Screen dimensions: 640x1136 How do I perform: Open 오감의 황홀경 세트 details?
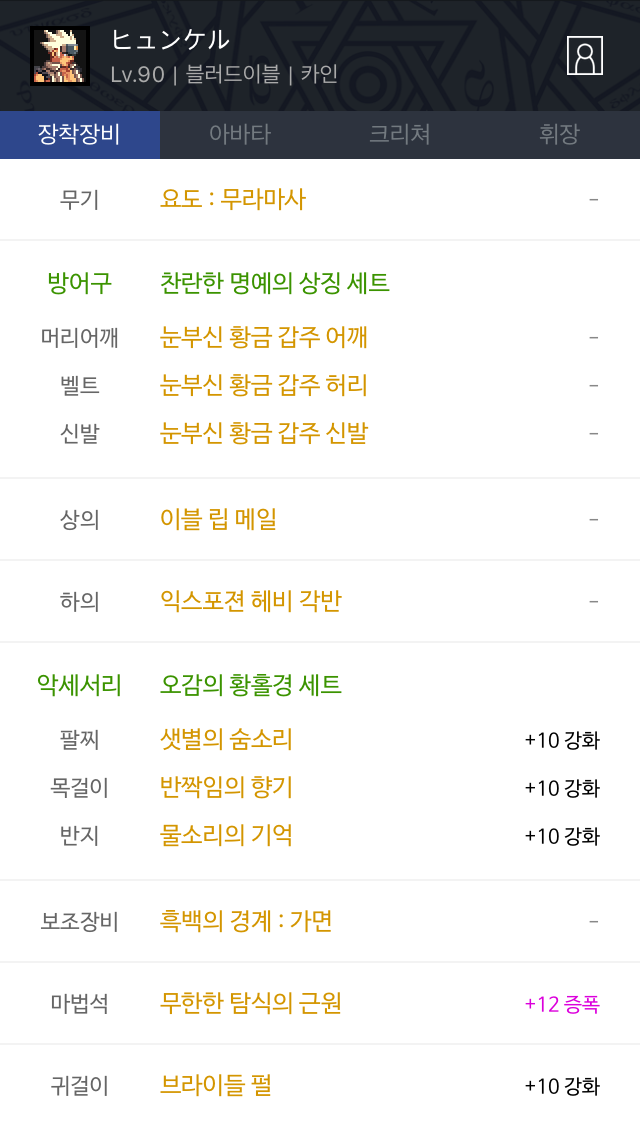[251, 685]
